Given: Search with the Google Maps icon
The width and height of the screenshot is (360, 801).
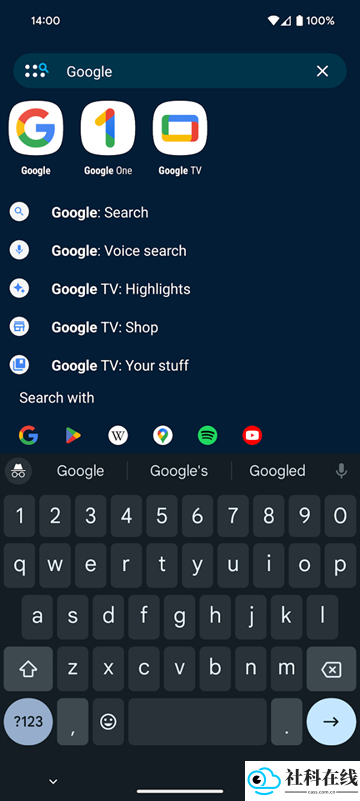Looking at the screenshot, I should pos(163,435).
